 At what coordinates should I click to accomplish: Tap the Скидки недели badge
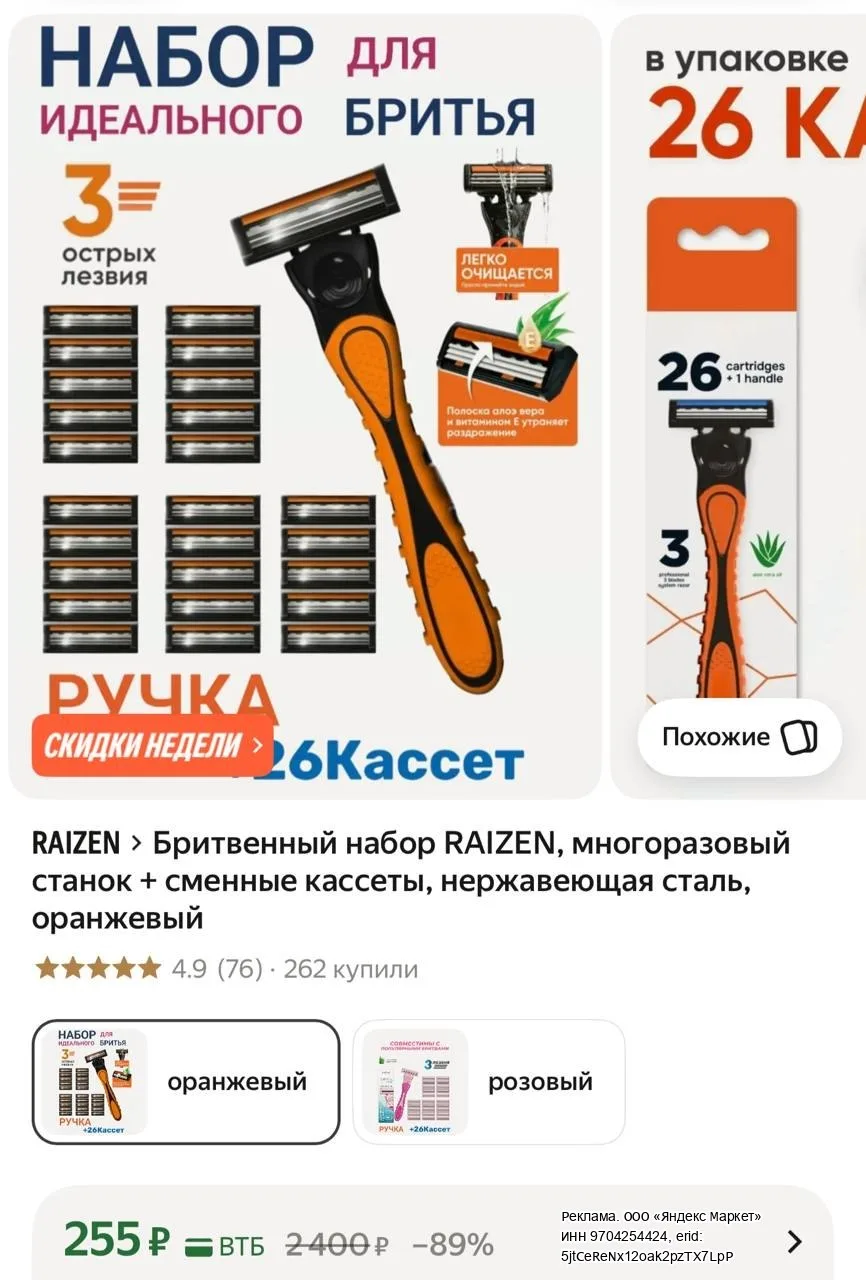152,745
